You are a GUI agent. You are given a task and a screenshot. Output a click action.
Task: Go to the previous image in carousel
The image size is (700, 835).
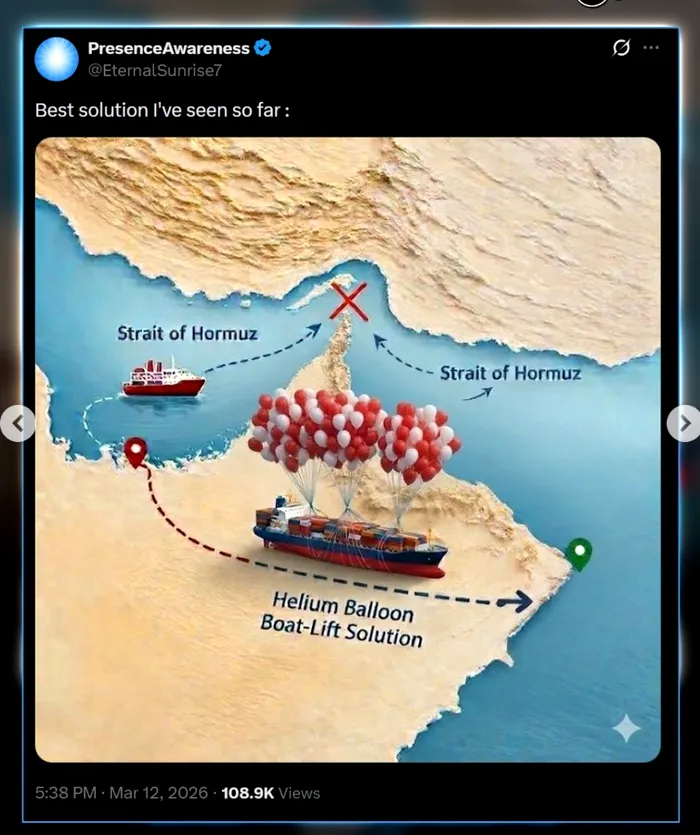coord(16,423)
